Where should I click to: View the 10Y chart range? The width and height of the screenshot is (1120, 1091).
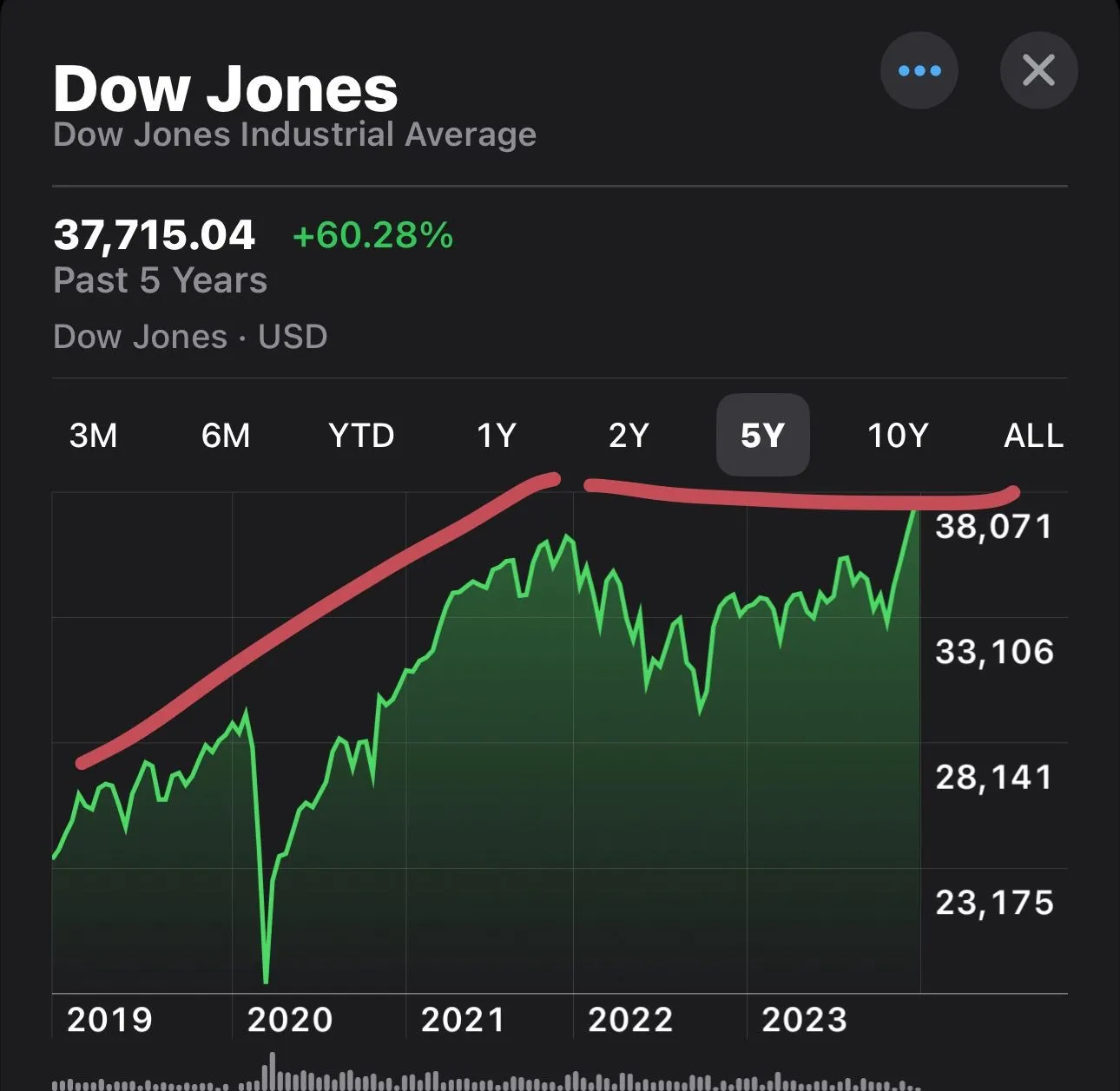click(x=898, y=435)
